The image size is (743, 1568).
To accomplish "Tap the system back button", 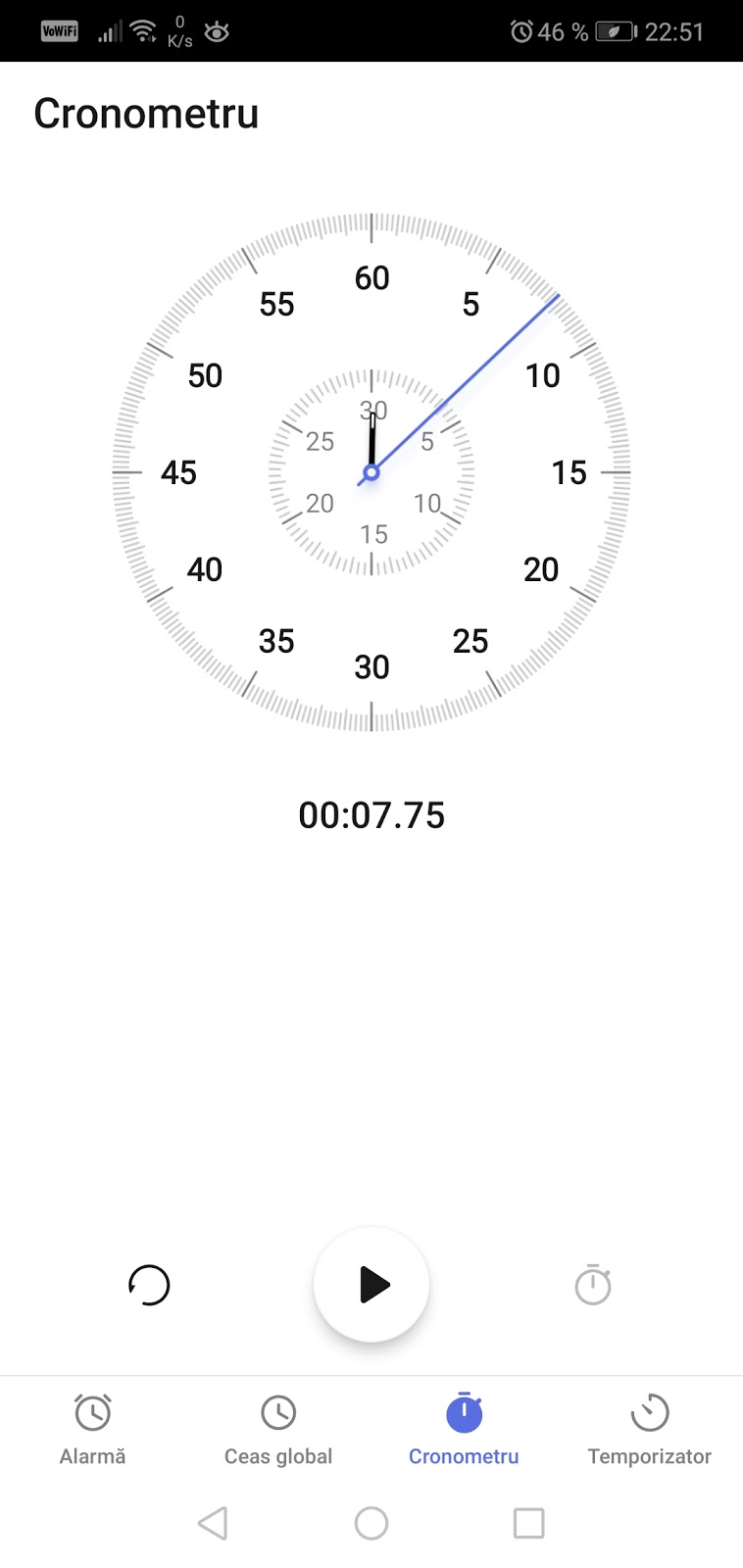I will 213,1523.
